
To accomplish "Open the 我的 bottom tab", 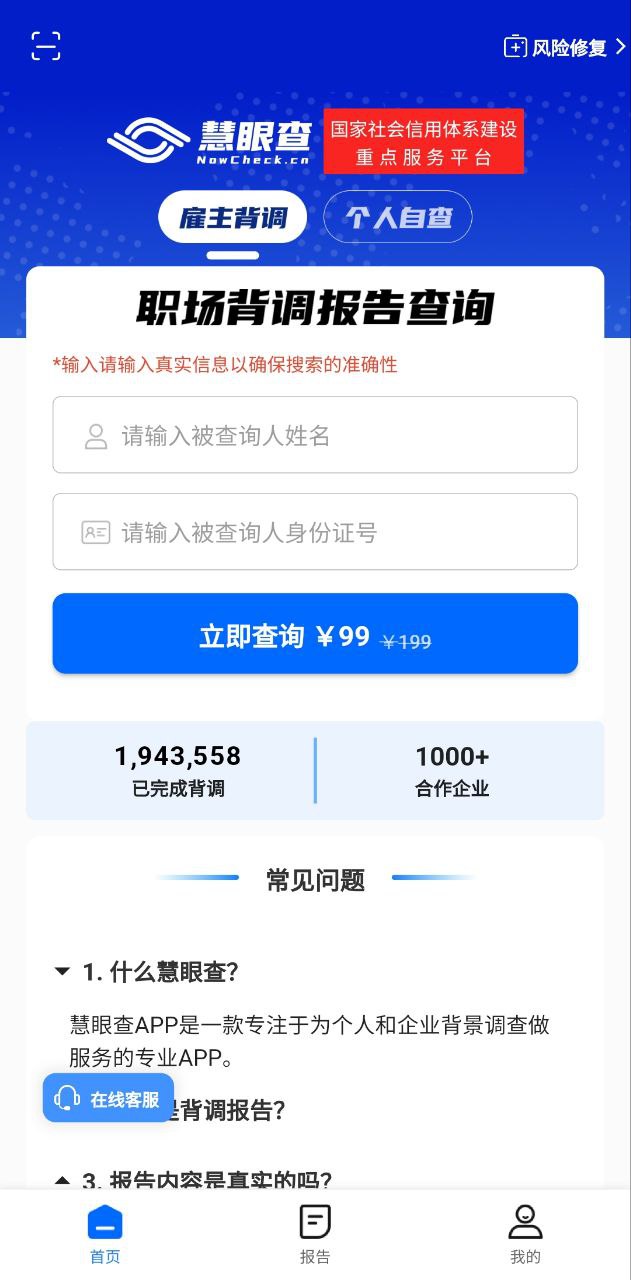I will (525, 1234).
